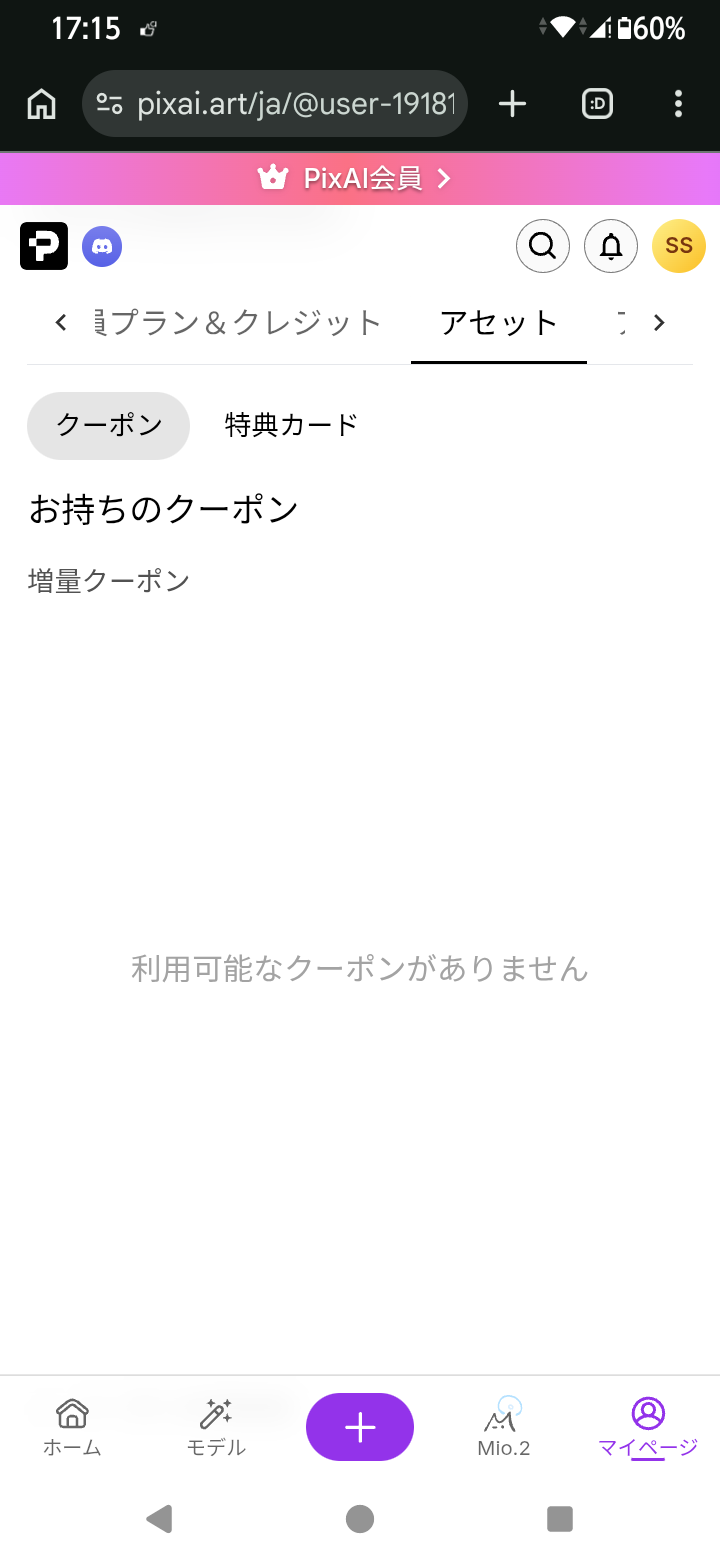The width and height of the screenshot is (720, 1560).
Task: Open the マイページ tab
Action: tap(648, 1427)
